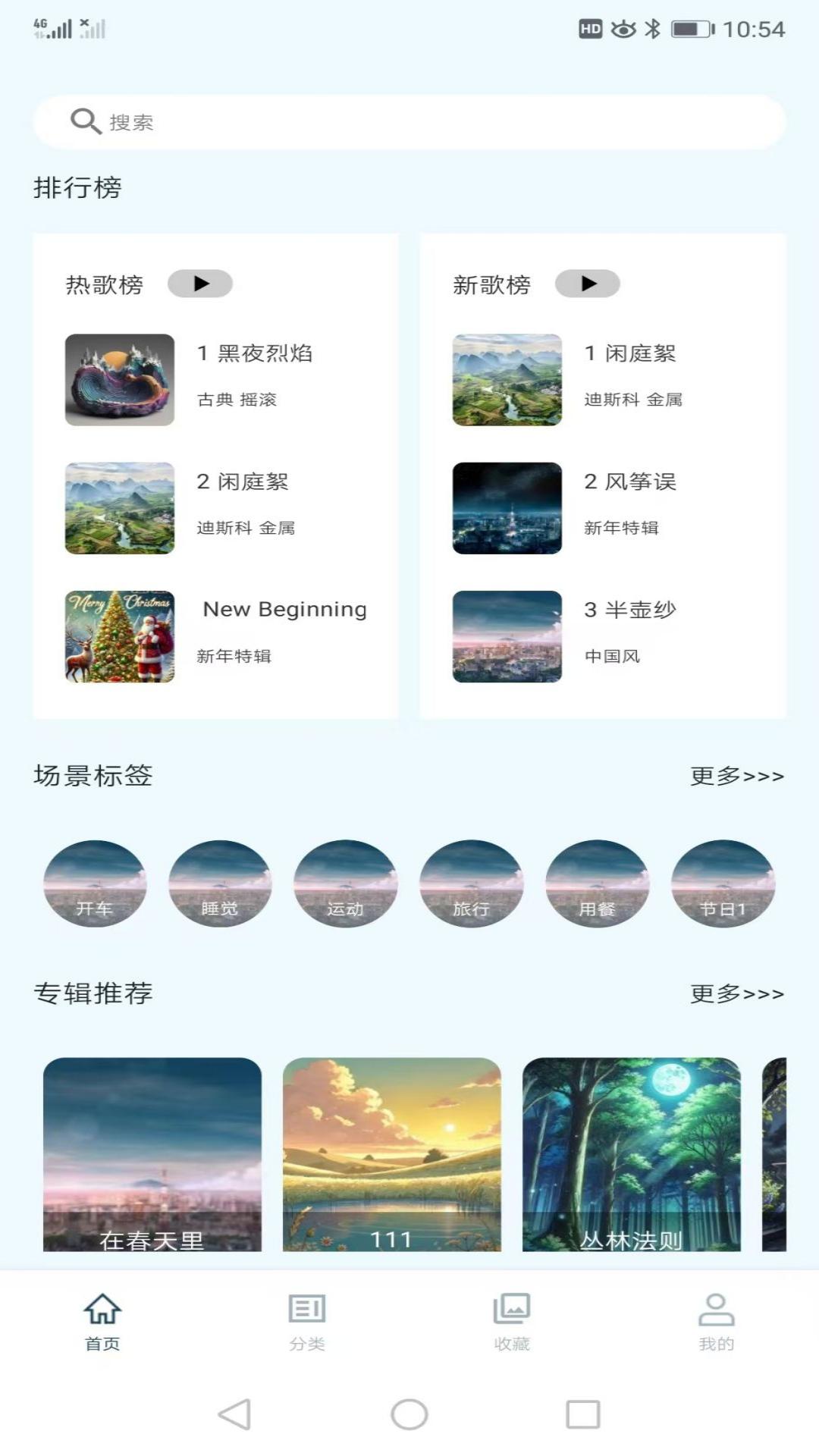
Task: Open 更多 link next to 场景标签
Action: (x=737, y=776)
